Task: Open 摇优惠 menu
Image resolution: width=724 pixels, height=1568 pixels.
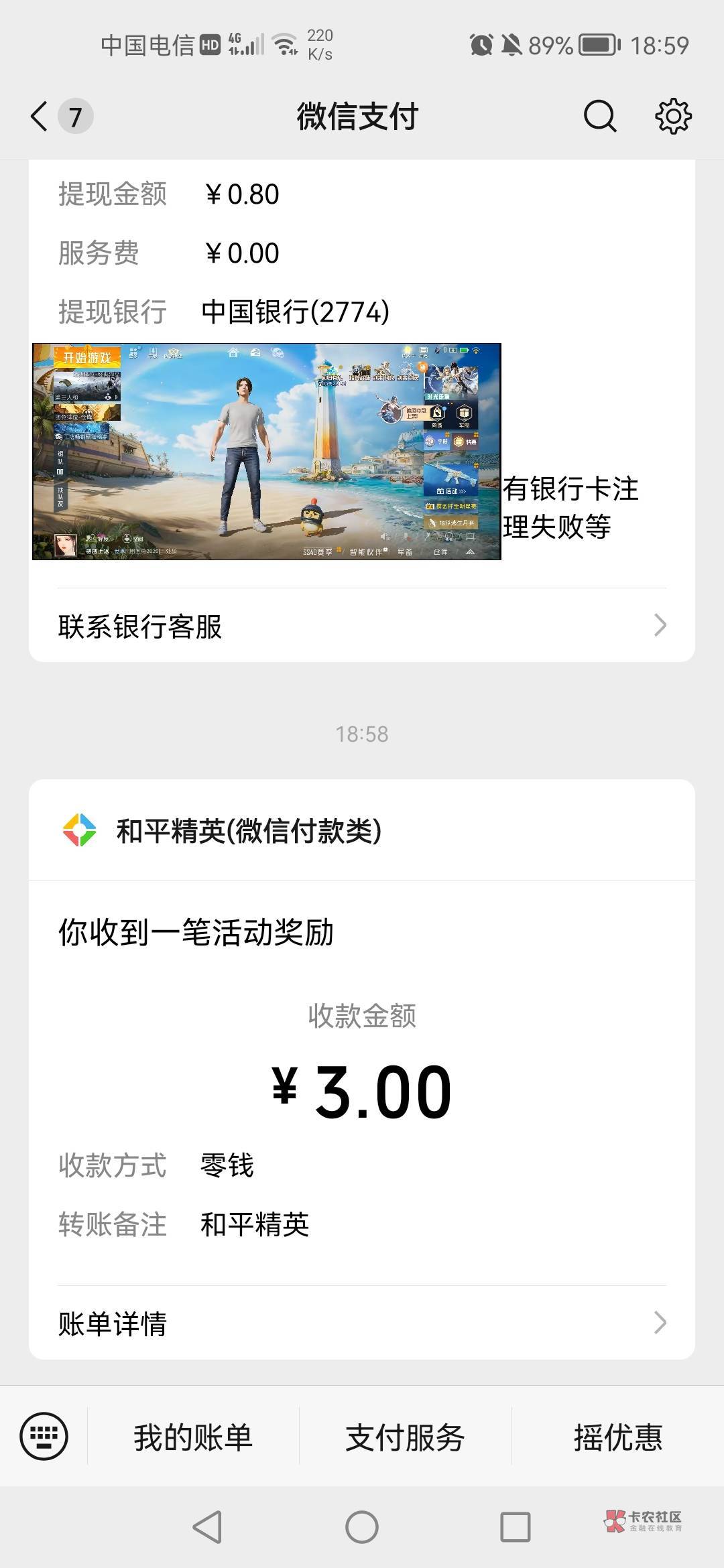Action: click(x=617, y=1436)
